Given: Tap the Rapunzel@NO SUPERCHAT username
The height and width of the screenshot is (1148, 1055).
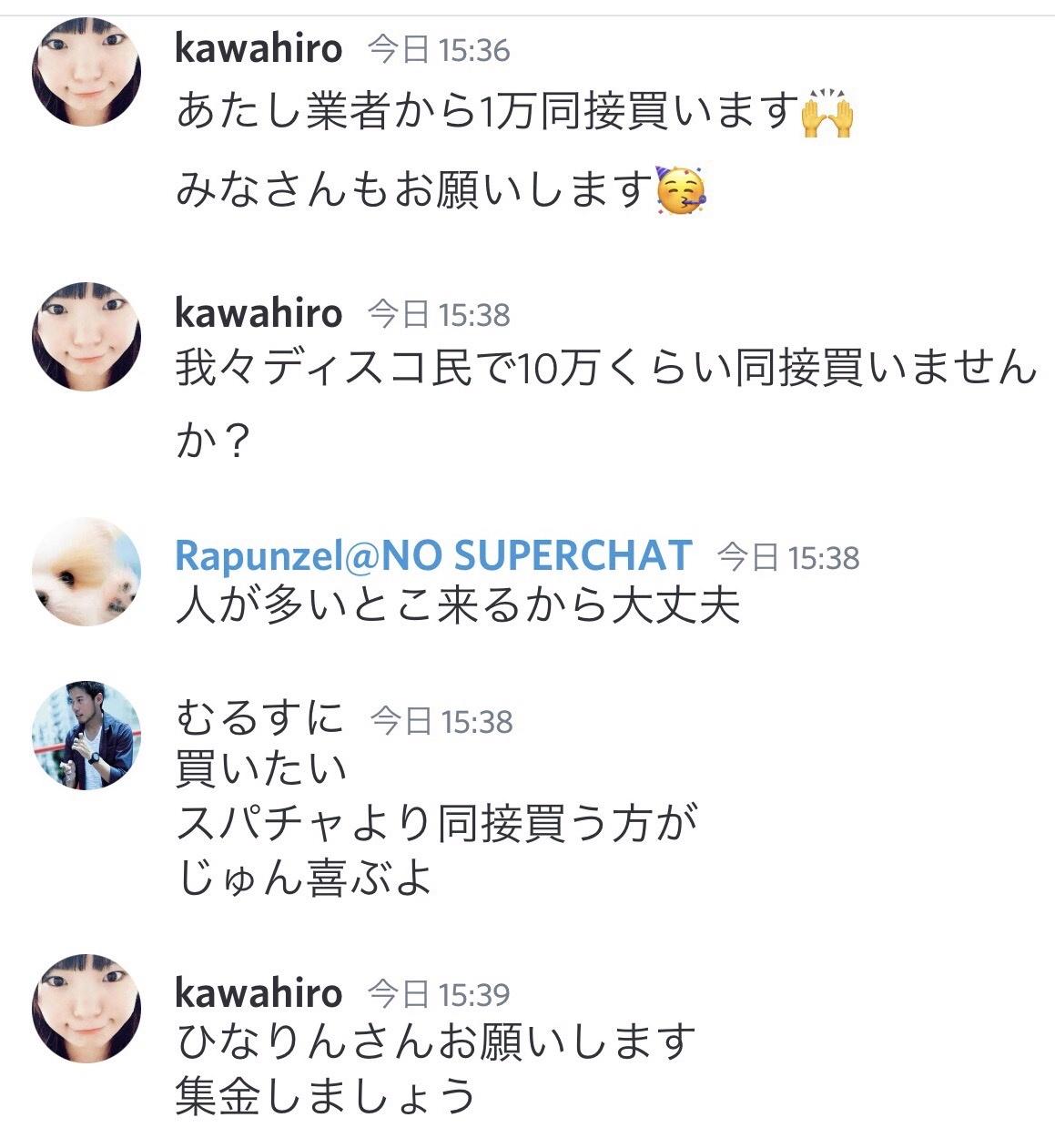Looking at the screenshot, I should (x=432, y=554).
